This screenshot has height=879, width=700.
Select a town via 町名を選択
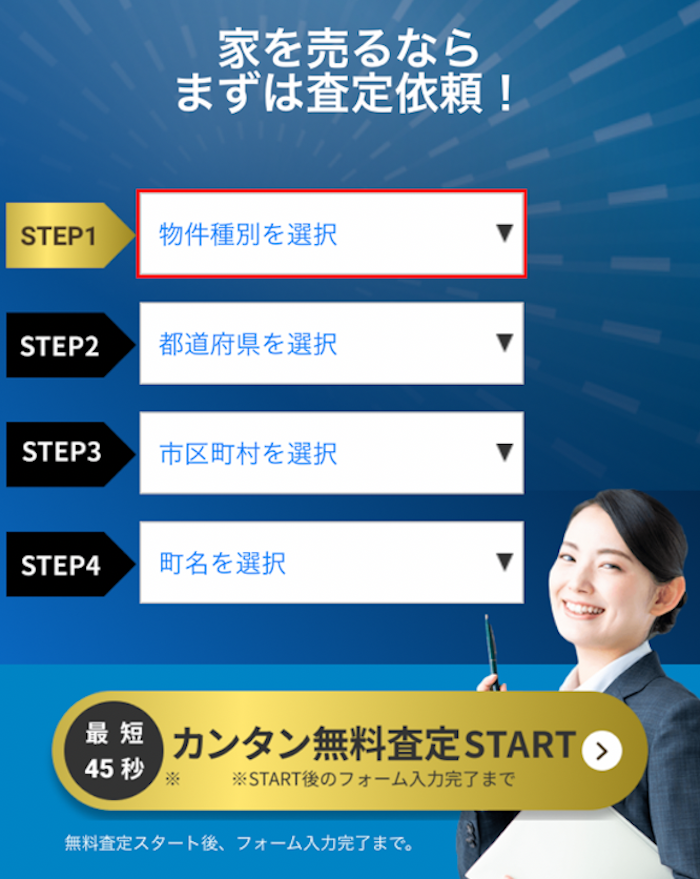pyautogui.click(x=331, y=562)
